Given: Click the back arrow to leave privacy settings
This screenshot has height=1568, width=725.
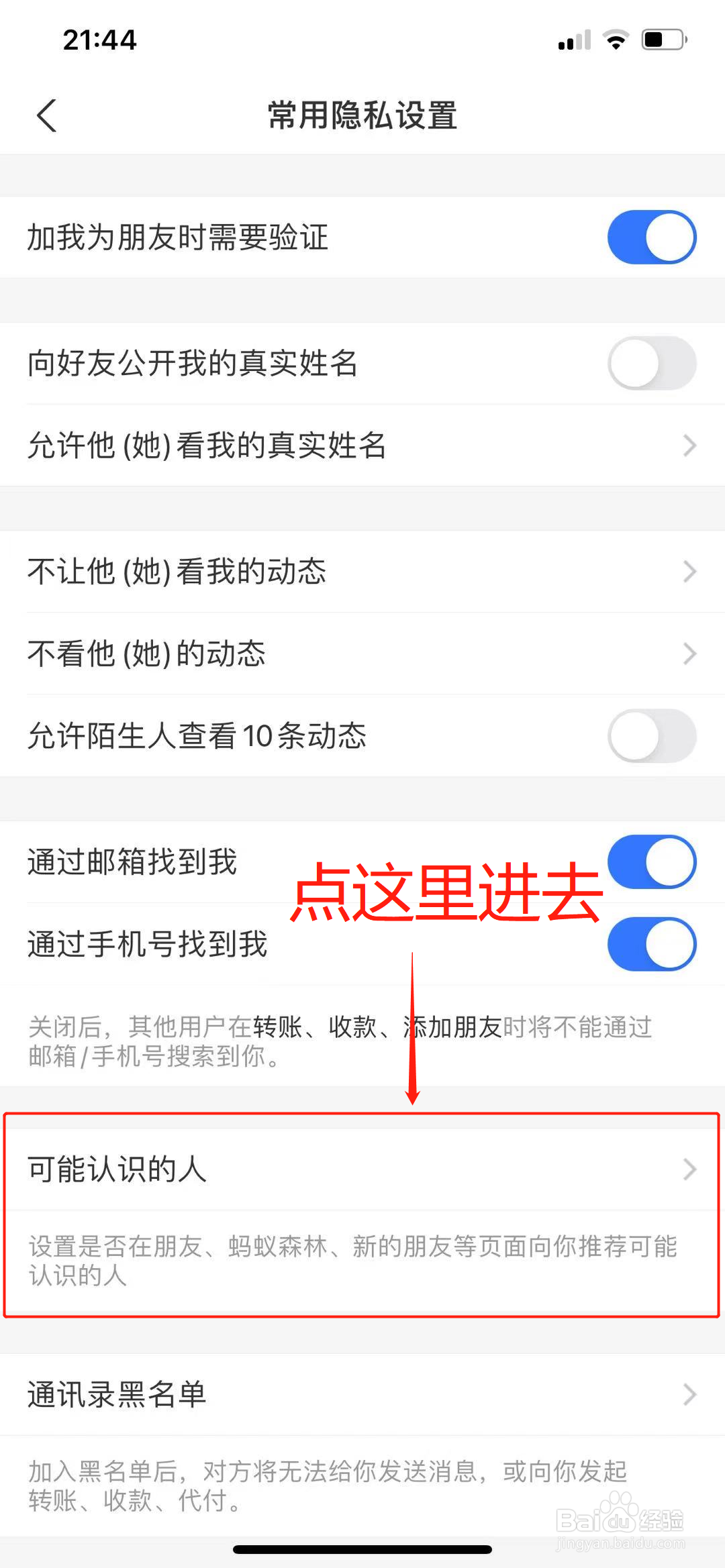Looking at the screenshot, I should click(47, 115).
